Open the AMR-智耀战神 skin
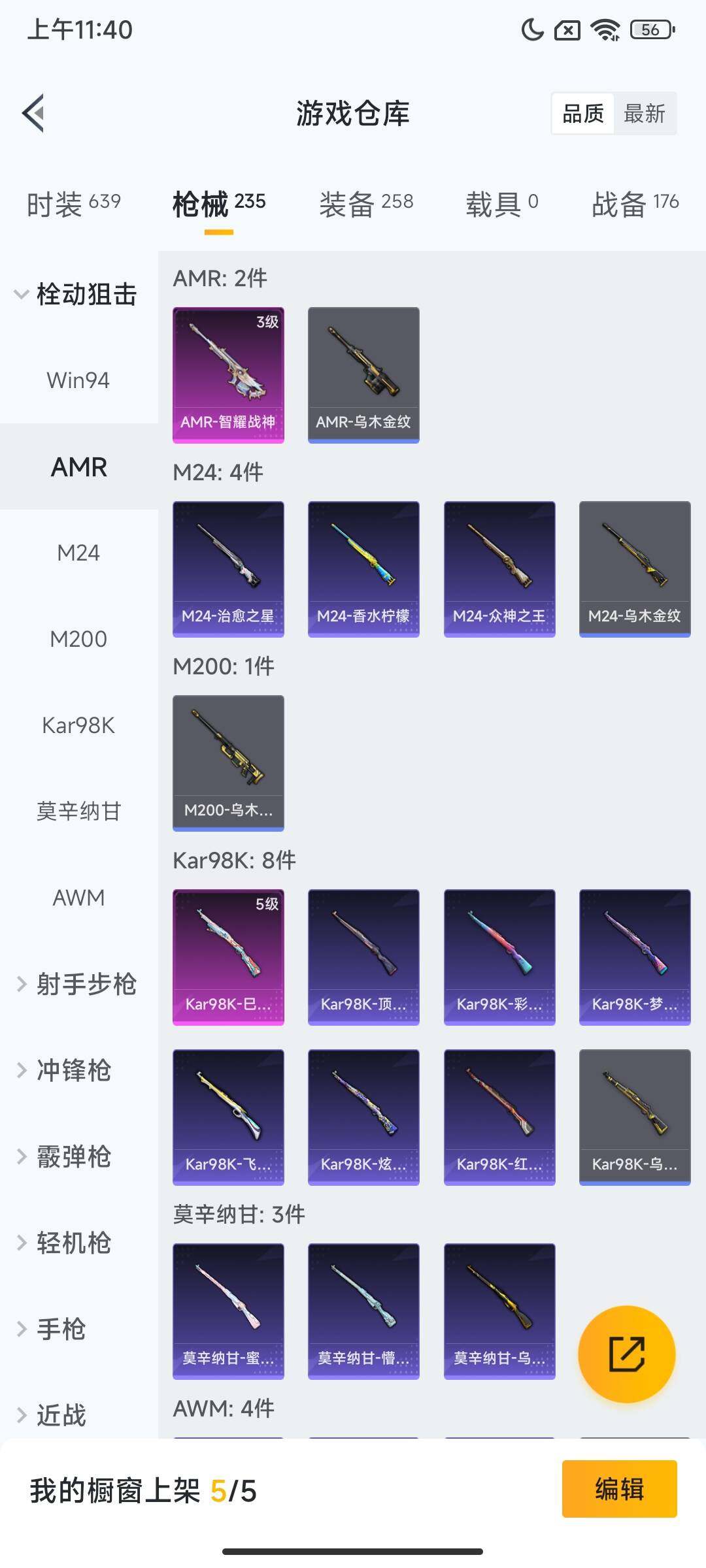706x1568 pixels. 228,374
